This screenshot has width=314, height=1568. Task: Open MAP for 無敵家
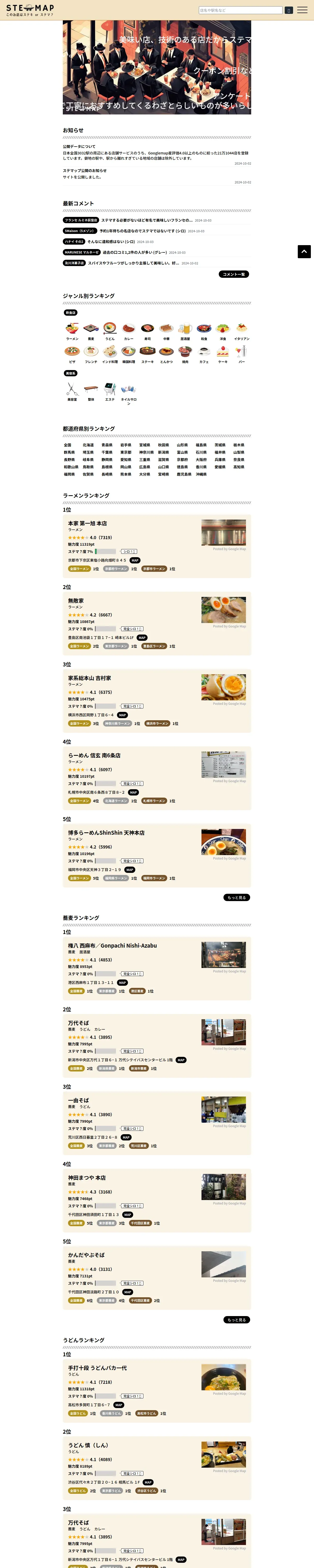click(142, 638)
